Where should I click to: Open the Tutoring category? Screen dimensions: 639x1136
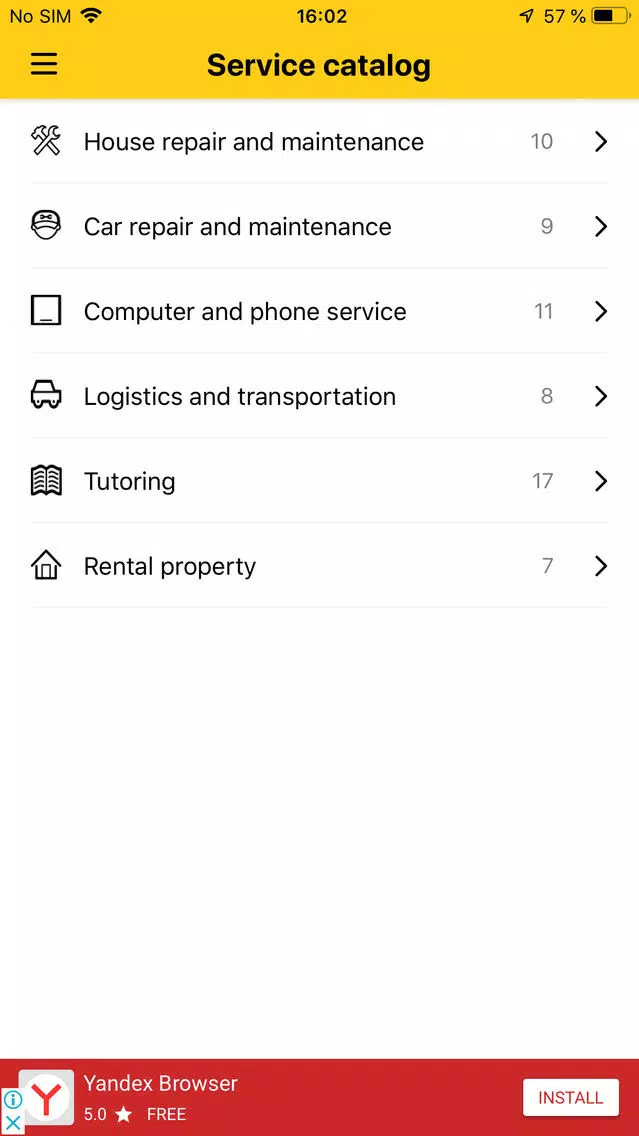tap(320, 480)
